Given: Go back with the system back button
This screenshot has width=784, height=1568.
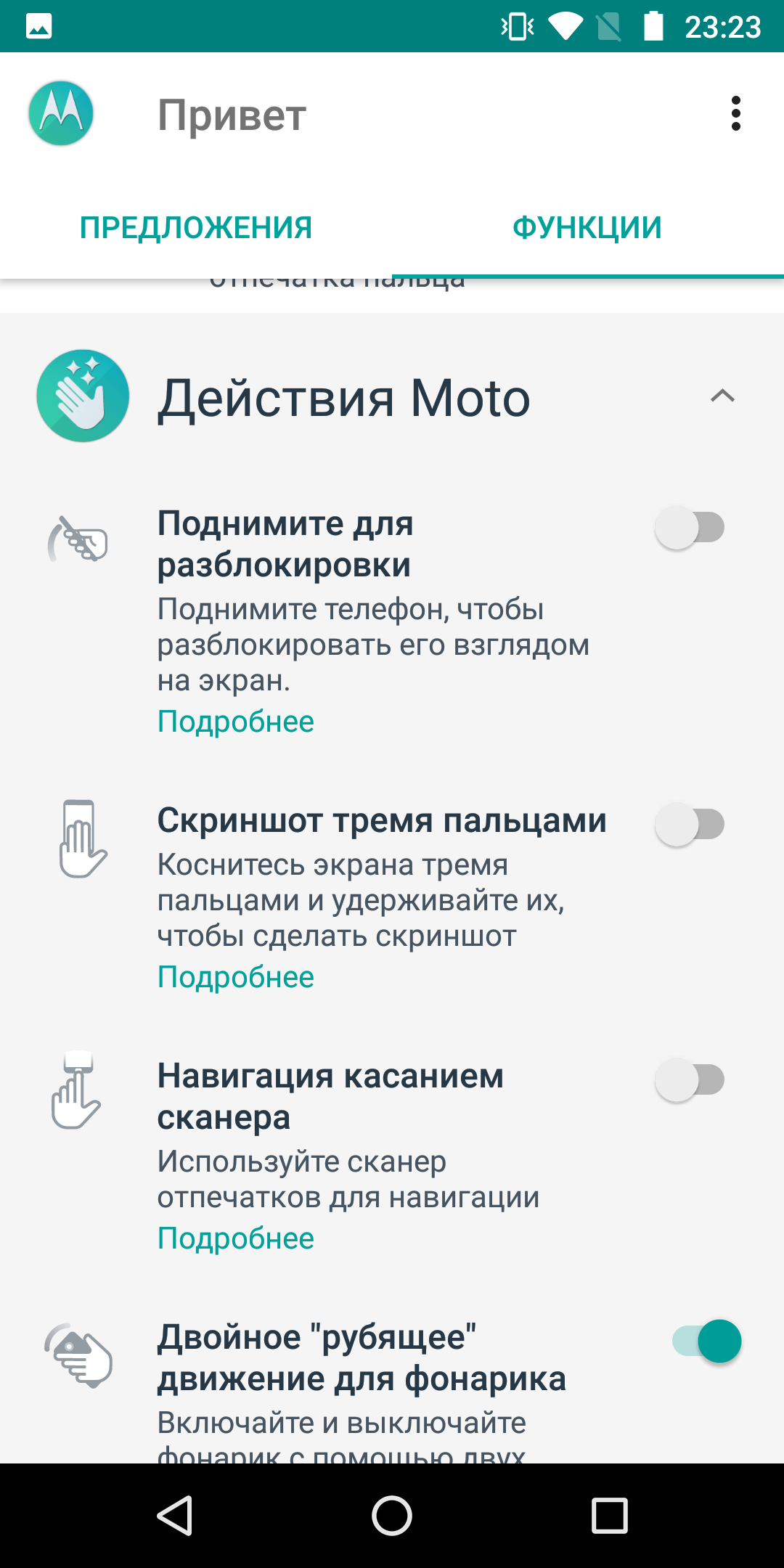Looking at the screenshot, I should 174,1516.
